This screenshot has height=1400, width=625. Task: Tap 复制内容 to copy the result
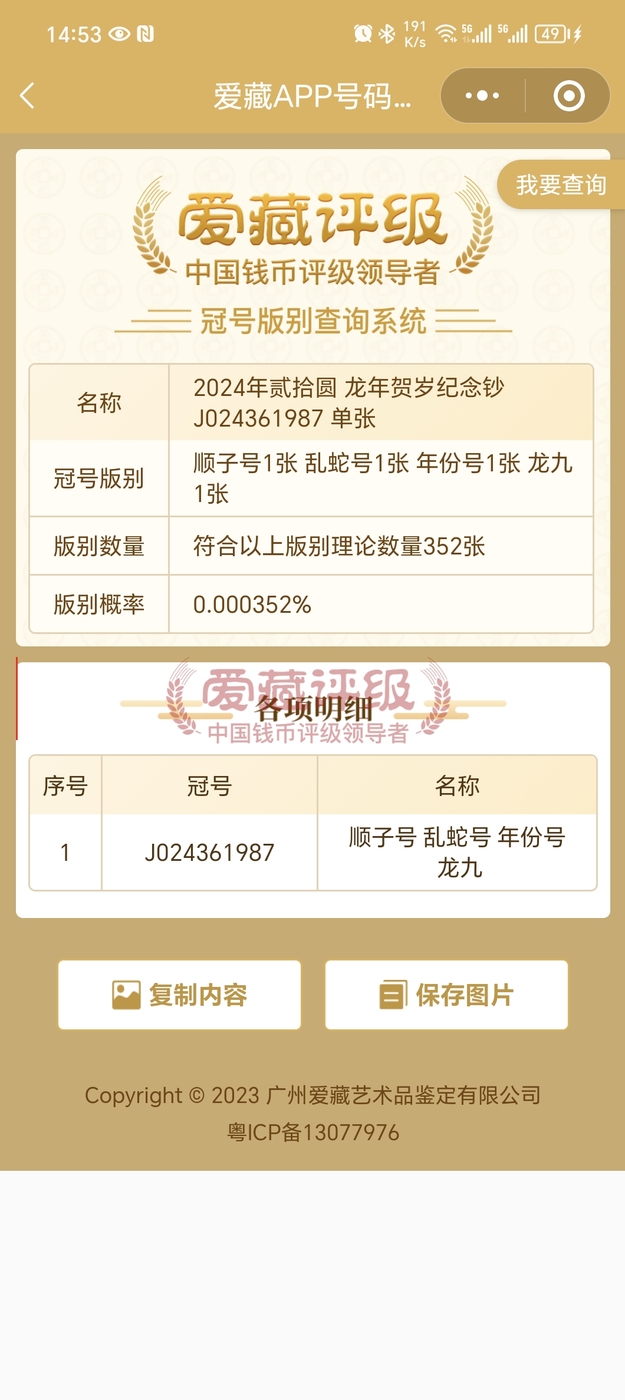tap(179, 995)
